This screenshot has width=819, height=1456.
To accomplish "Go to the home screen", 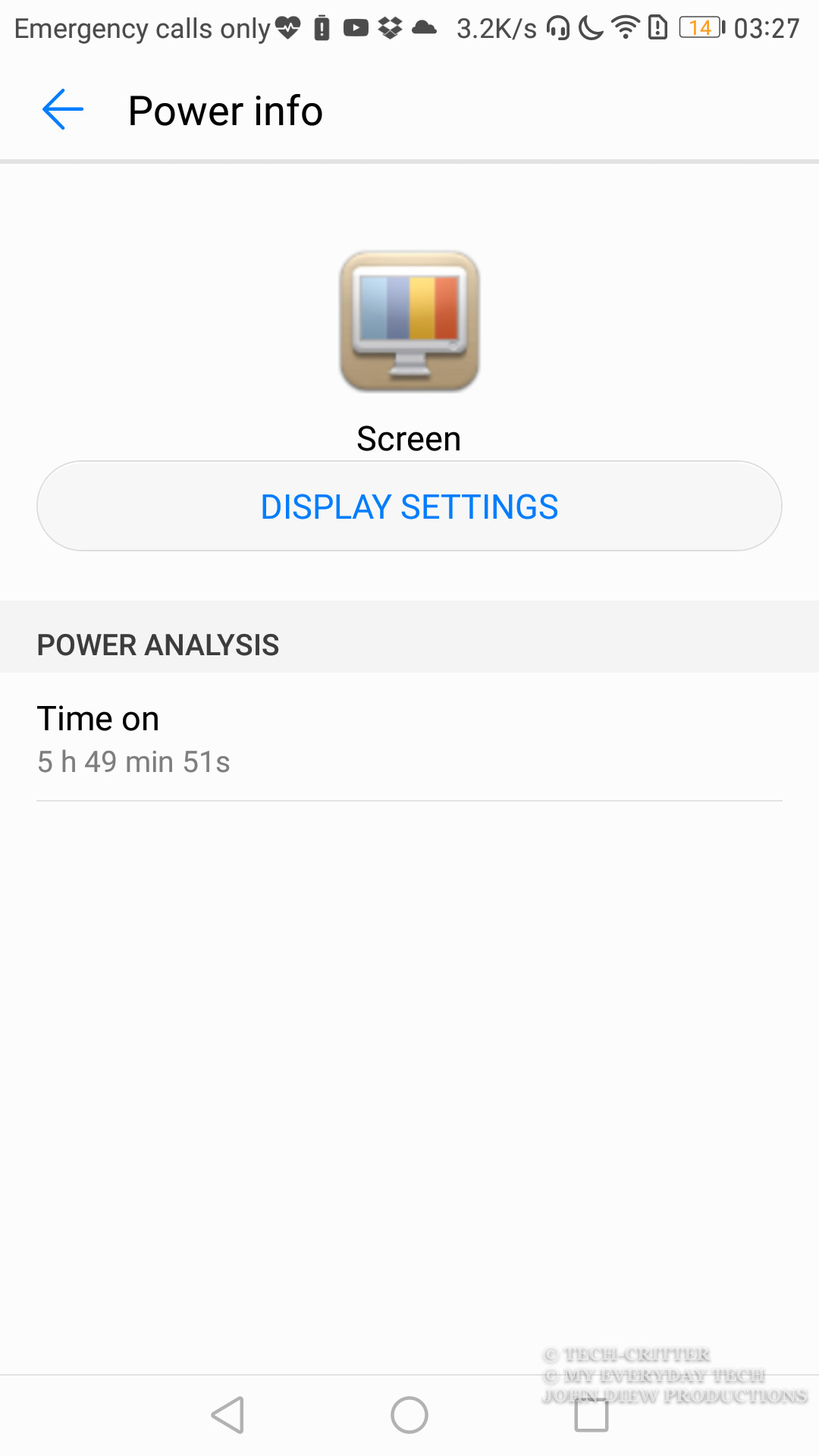I will [x=409, y=1415].
